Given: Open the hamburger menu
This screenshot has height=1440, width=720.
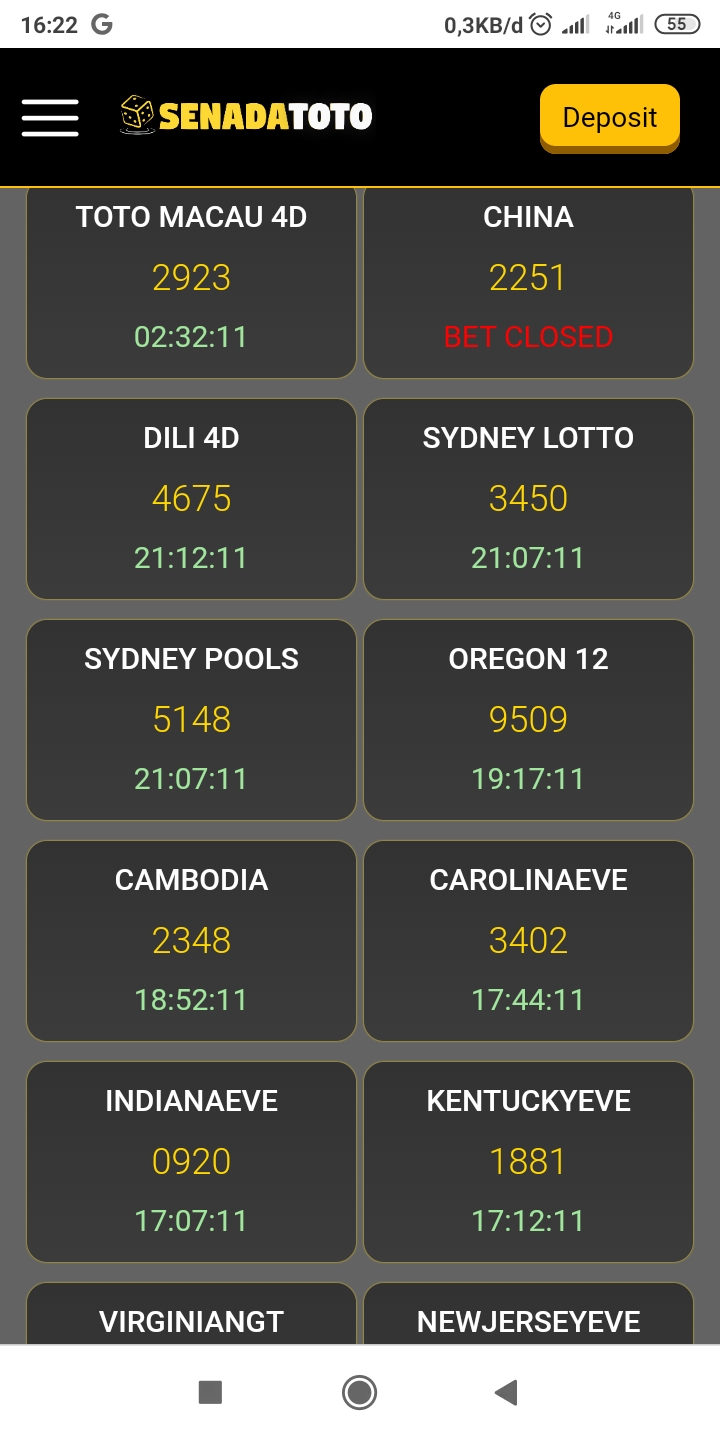Looking at the screenshot, I should (50, 118).
